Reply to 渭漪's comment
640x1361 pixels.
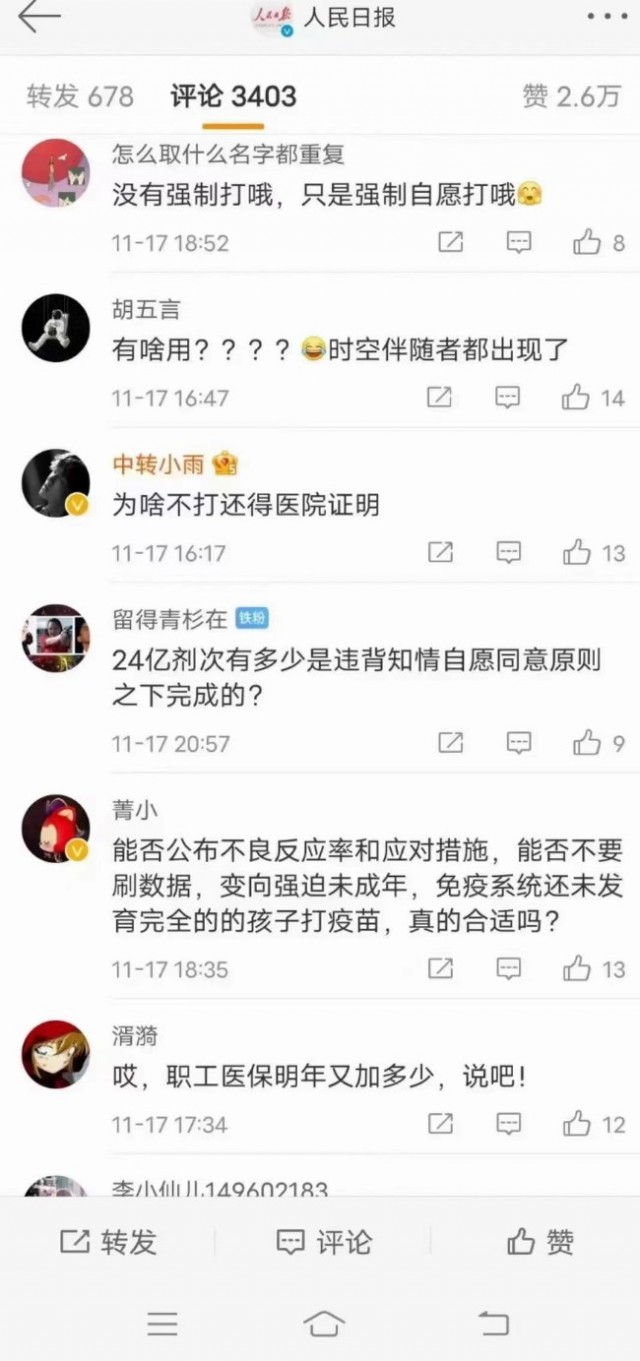[x=509, y=1124]
